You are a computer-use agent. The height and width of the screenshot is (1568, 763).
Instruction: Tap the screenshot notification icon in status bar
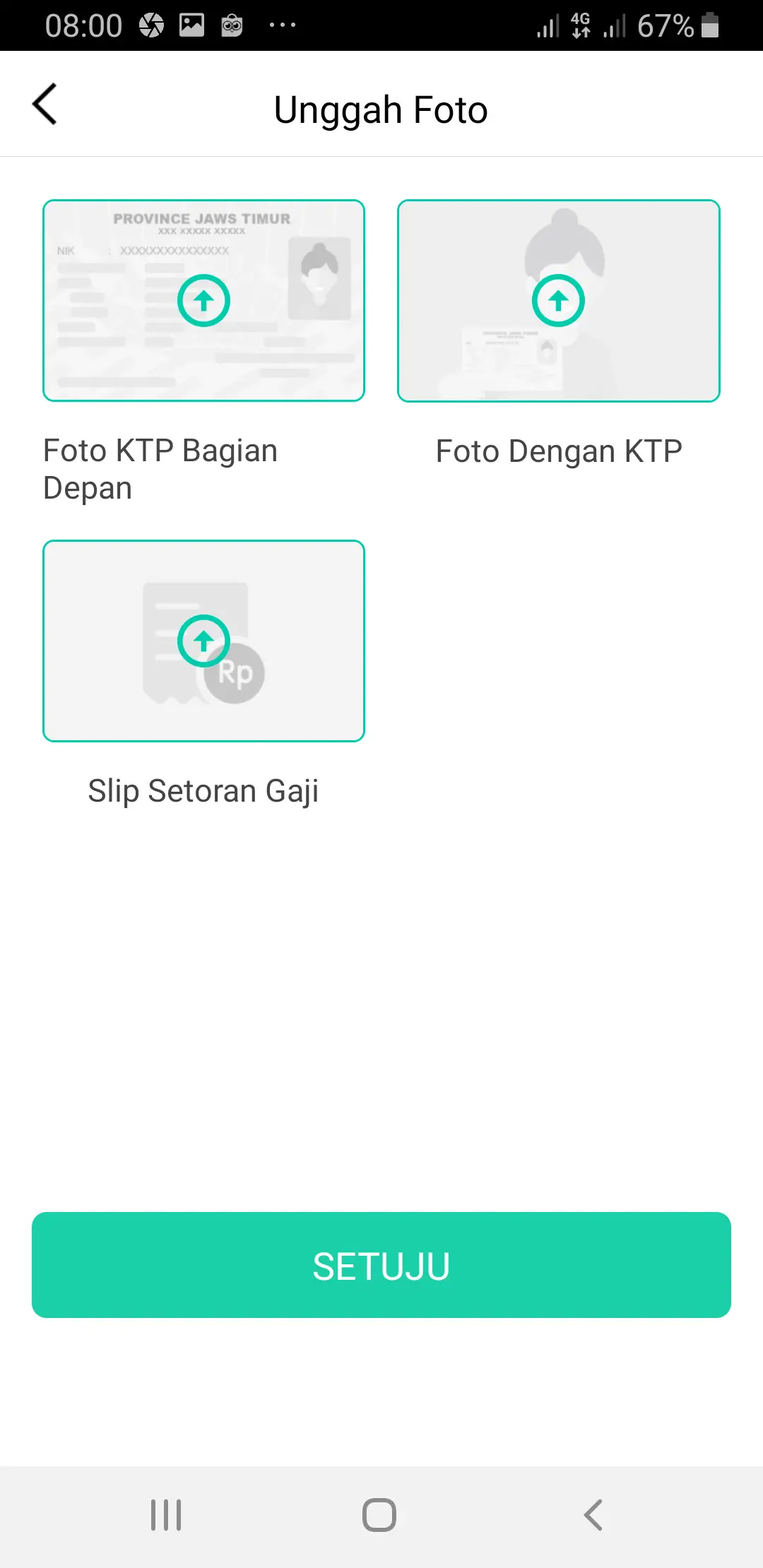pos(233,25)
